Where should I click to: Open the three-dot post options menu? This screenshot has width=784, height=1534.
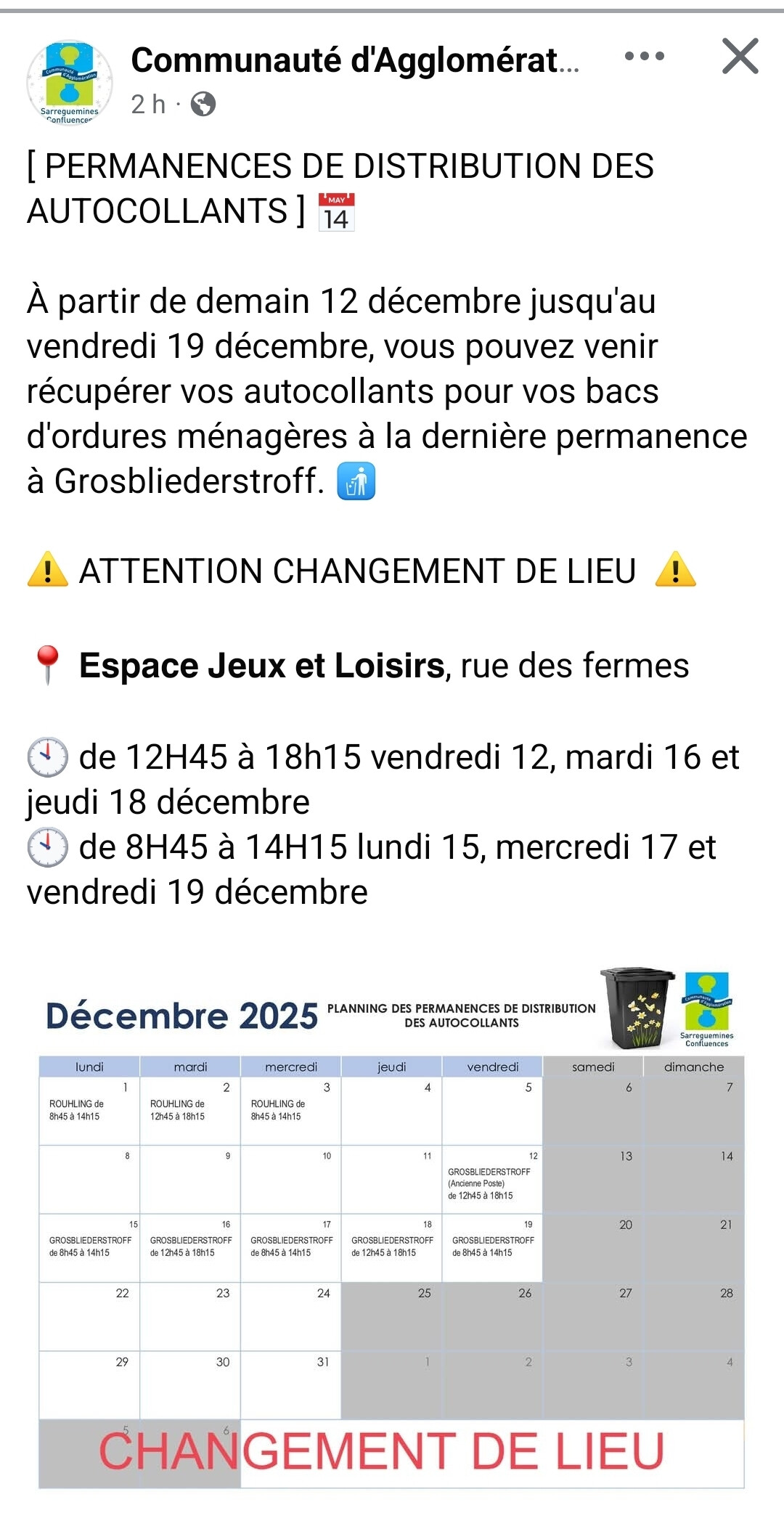pyautogui.click(x=644, y=56)
